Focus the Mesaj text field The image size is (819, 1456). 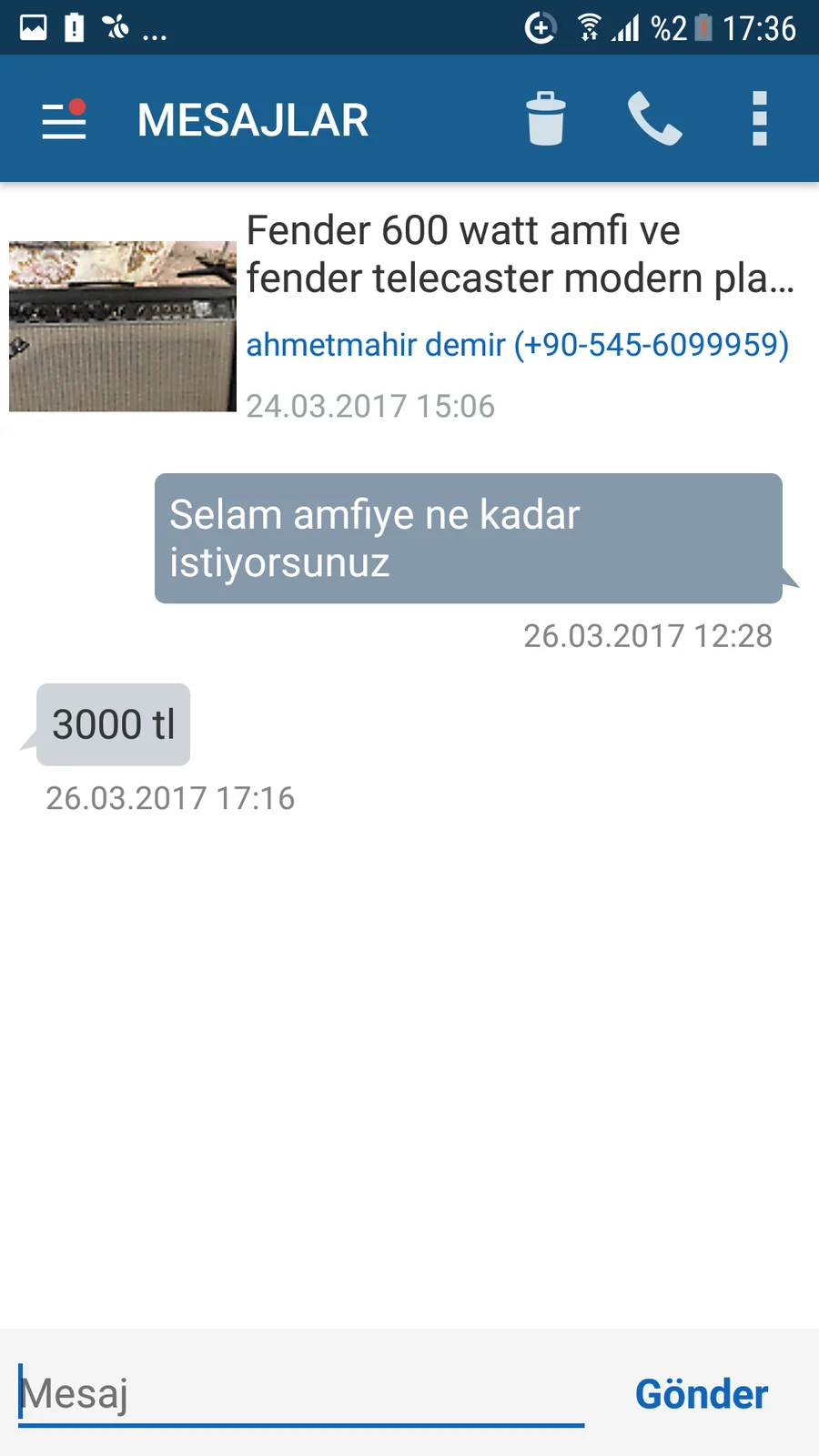click(300, 1393)
